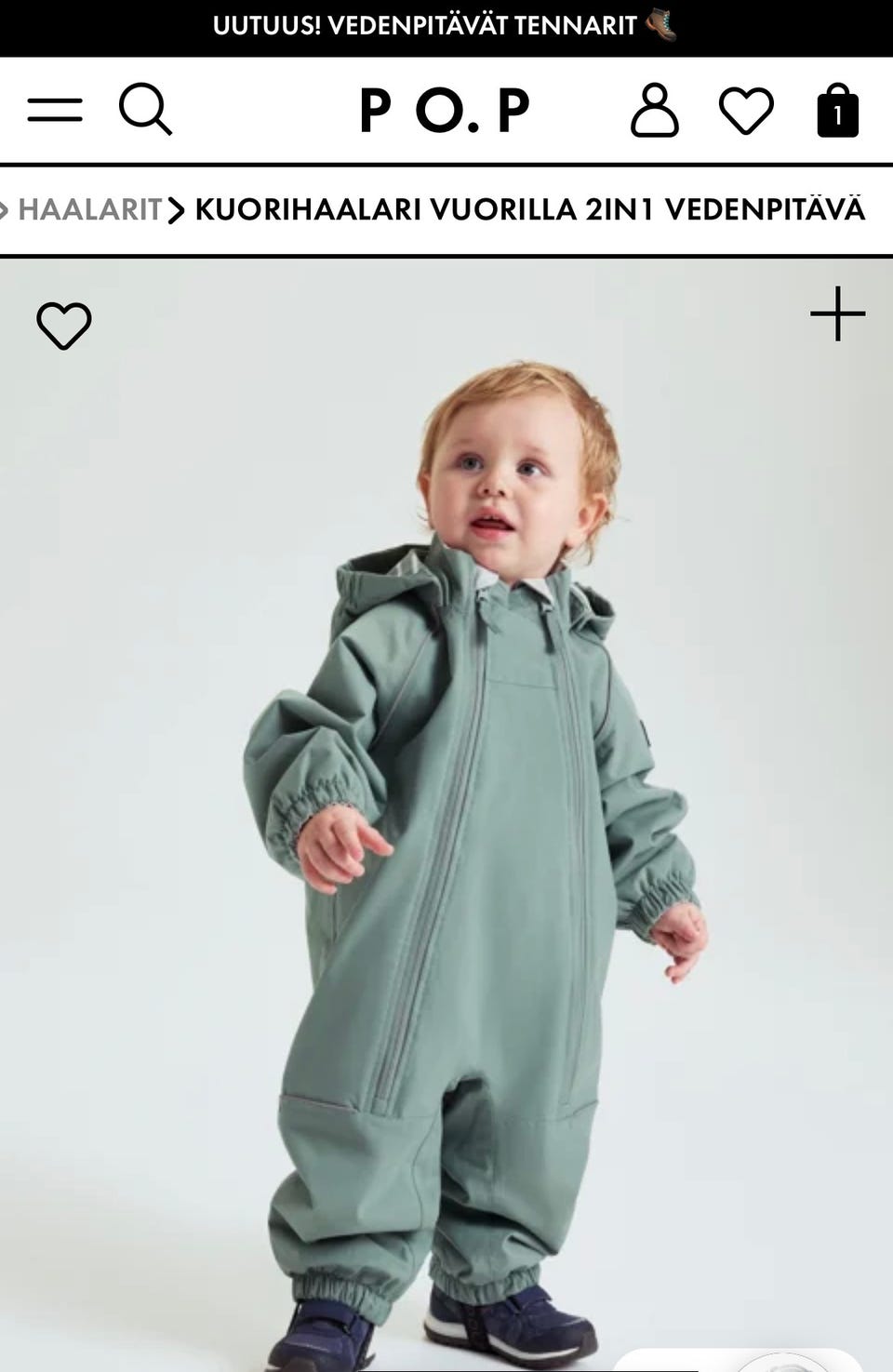Go to the P O.P home logo

(445, 111)
